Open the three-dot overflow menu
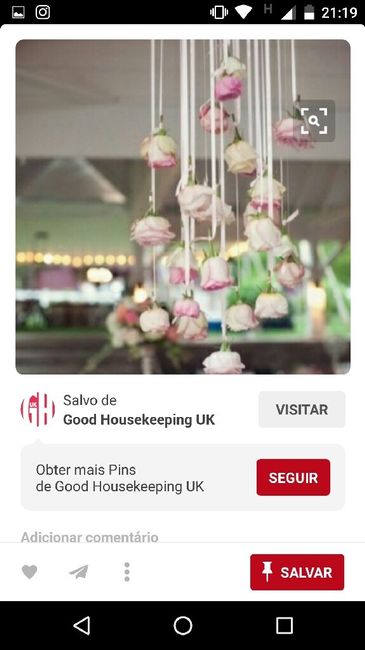This screenshot has height=650, width=365. click(x=127, y=572)
